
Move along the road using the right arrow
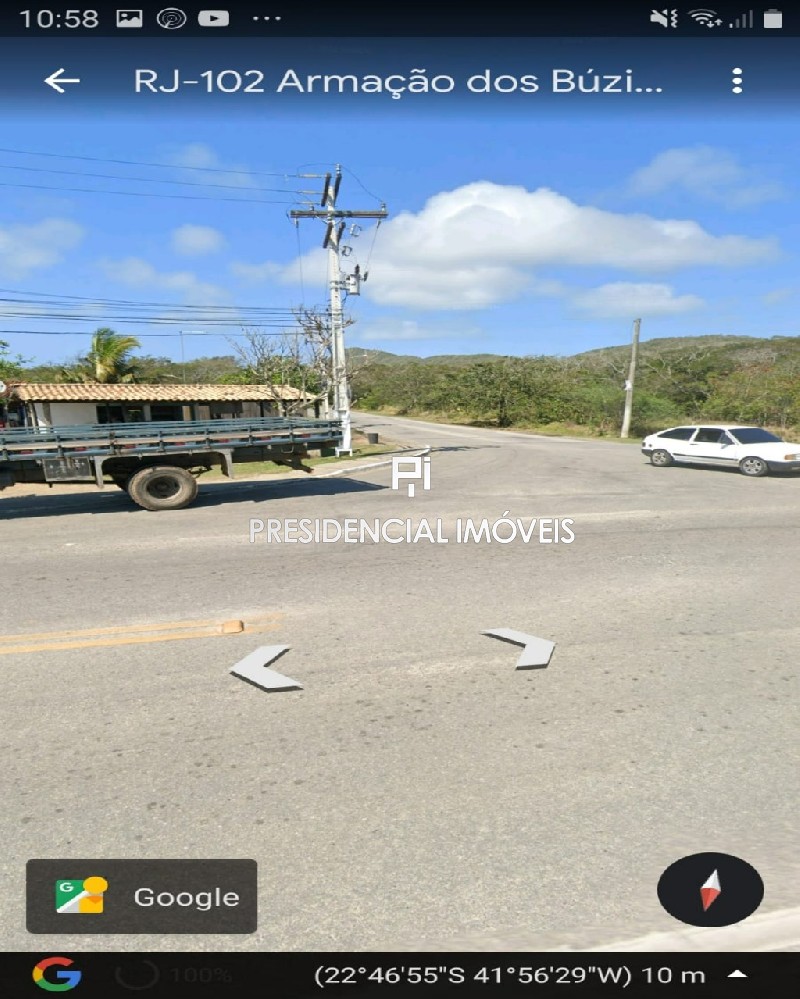click(x=520, y=647)
